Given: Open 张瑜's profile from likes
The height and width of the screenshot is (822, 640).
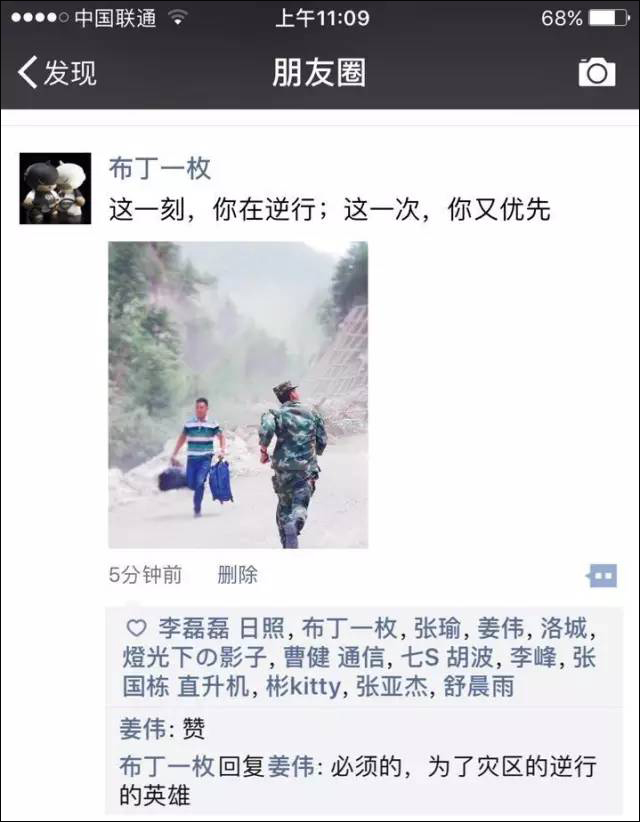Looking at the screenshot, I should (x=437, y=628).
